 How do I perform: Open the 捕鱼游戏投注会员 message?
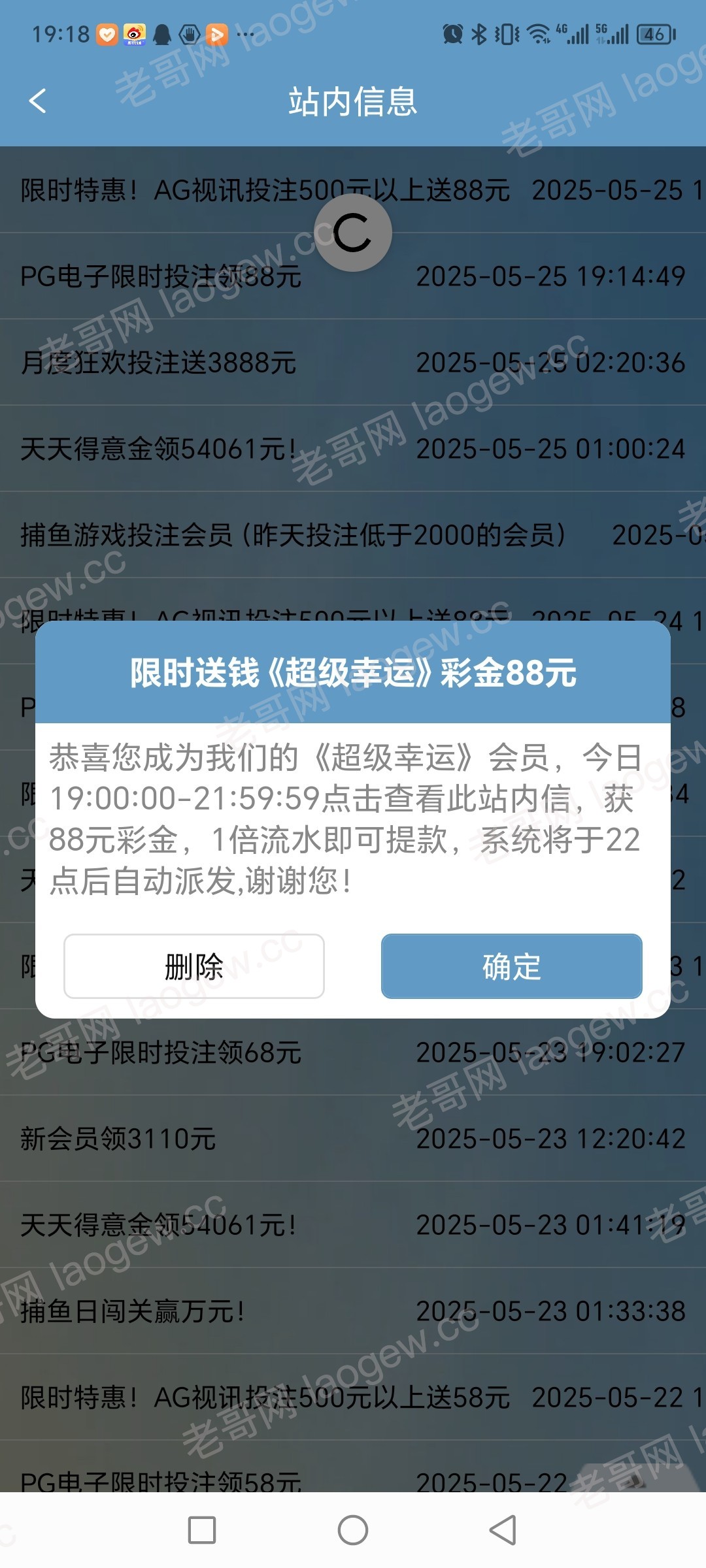tap(353, 535)
